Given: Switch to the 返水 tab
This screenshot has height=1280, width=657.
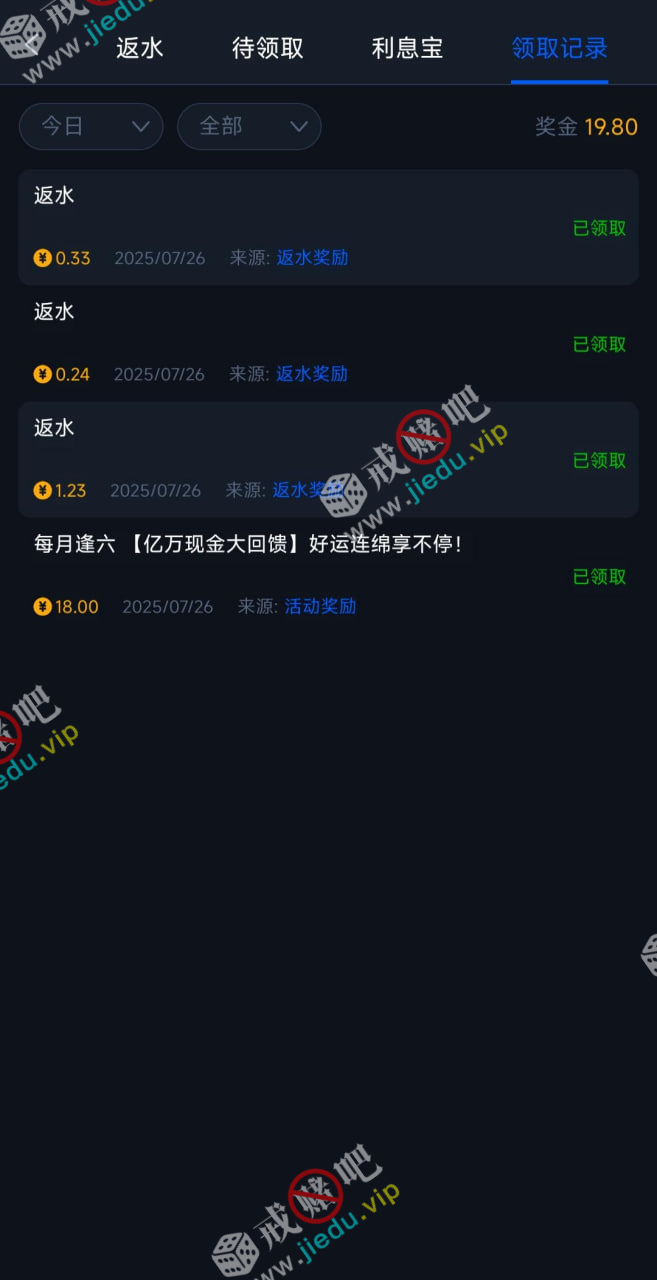Looking at the screenshot, I should (140, 48).
